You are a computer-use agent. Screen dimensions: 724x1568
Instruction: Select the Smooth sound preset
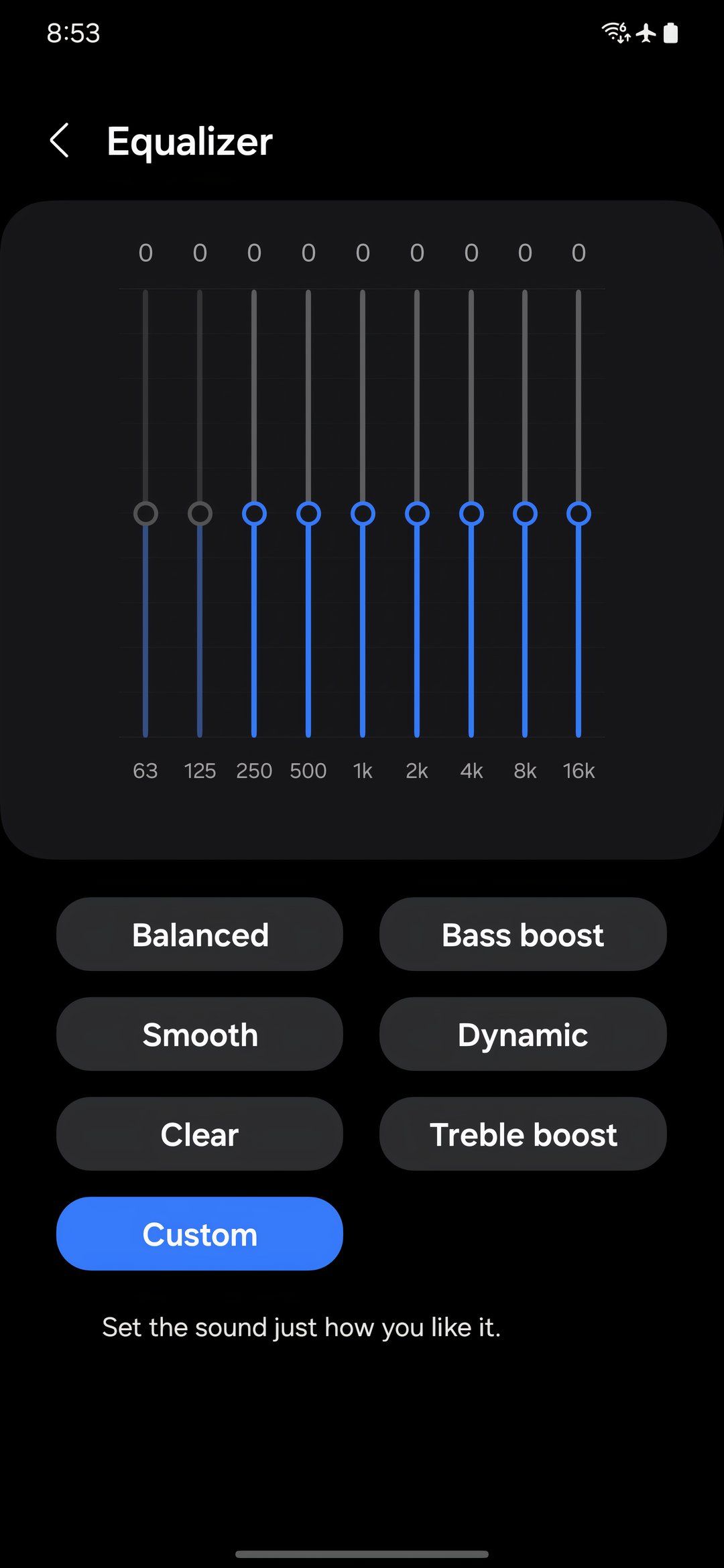[200, 1034]
